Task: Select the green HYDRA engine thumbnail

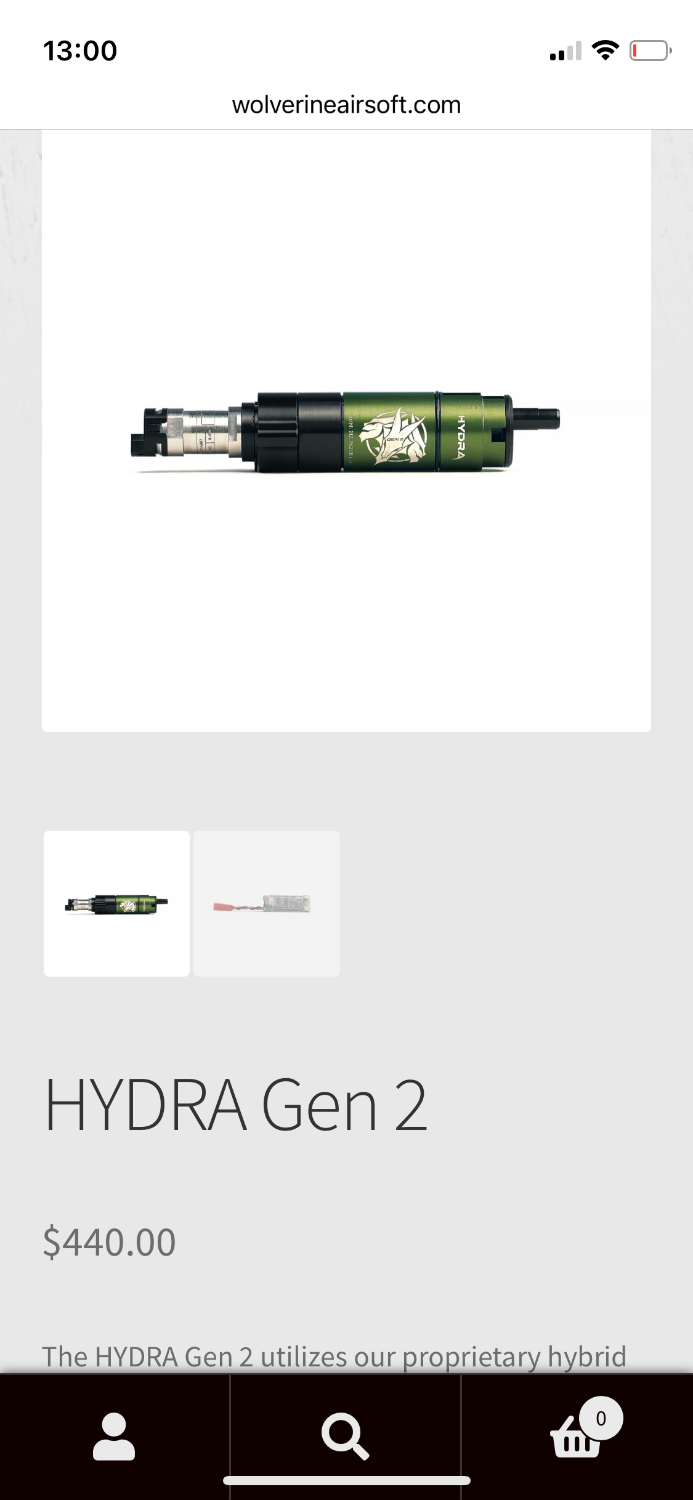Action: pyautogui.click(x=116, y=904)
